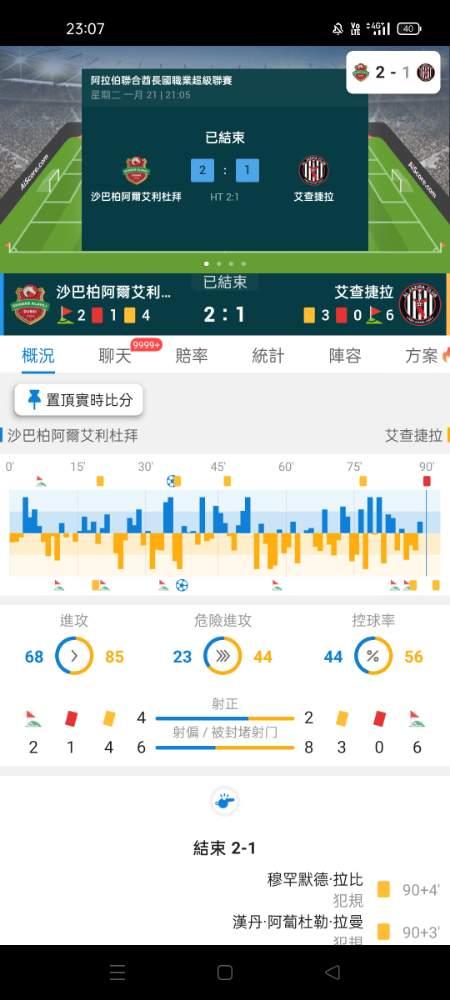Switch to the 陣容 tab

point(344,356)
